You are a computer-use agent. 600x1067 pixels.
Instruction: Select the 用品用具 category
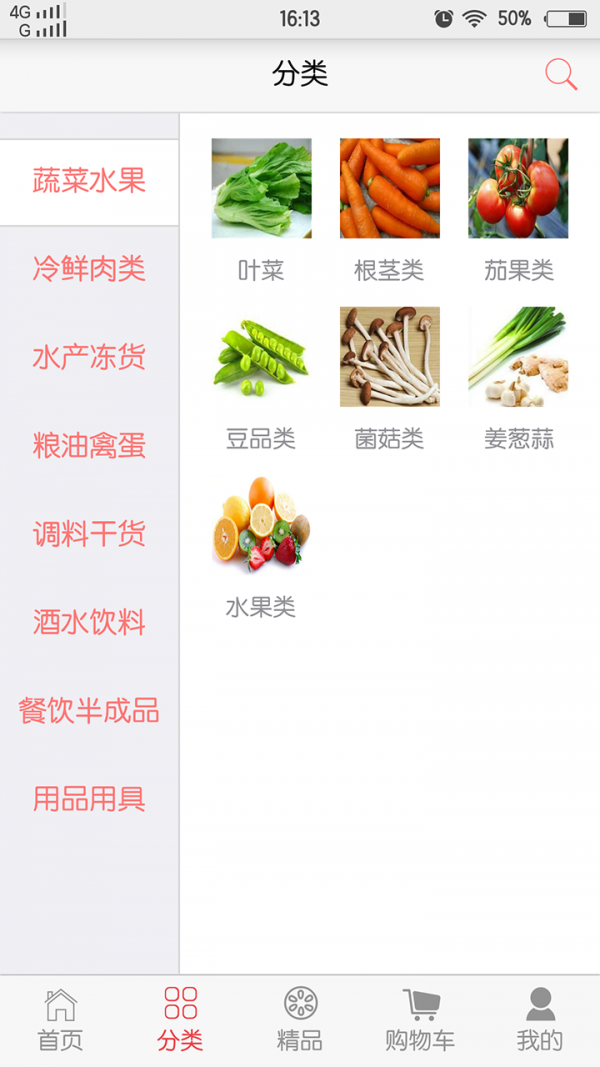(x=89, y=799)
